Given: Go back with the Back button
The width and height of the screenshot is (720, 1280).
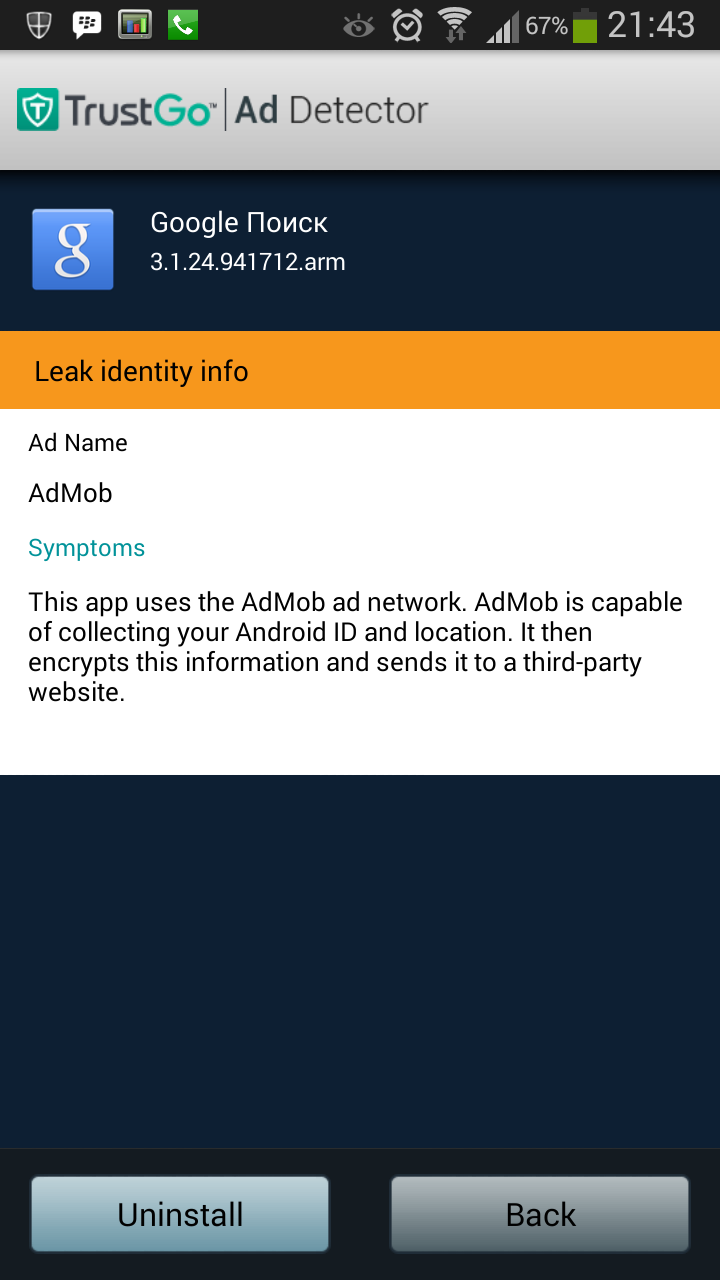Looking at the screenshot, I should coord(540,1214).
